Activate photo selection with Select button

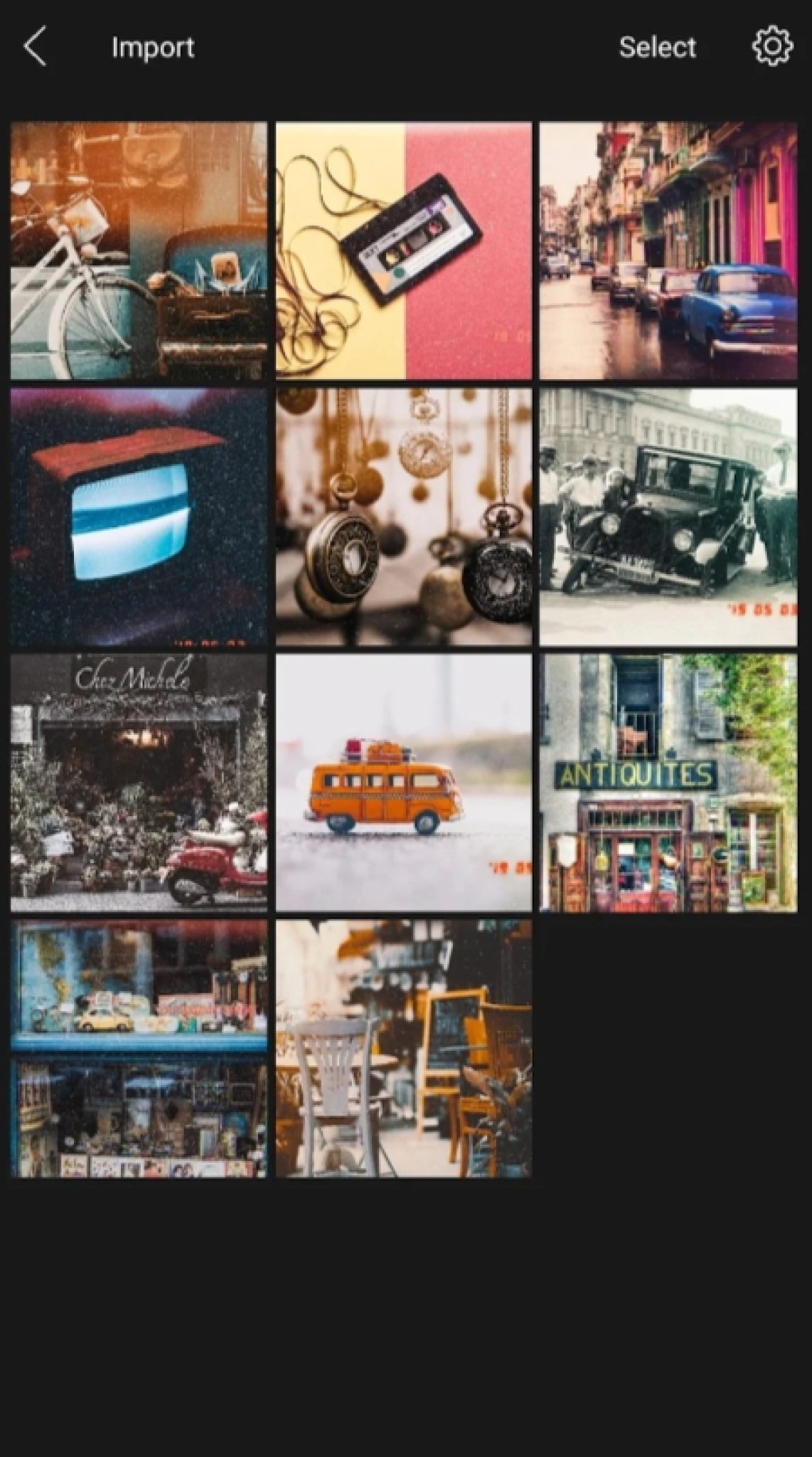coord(657,47)
